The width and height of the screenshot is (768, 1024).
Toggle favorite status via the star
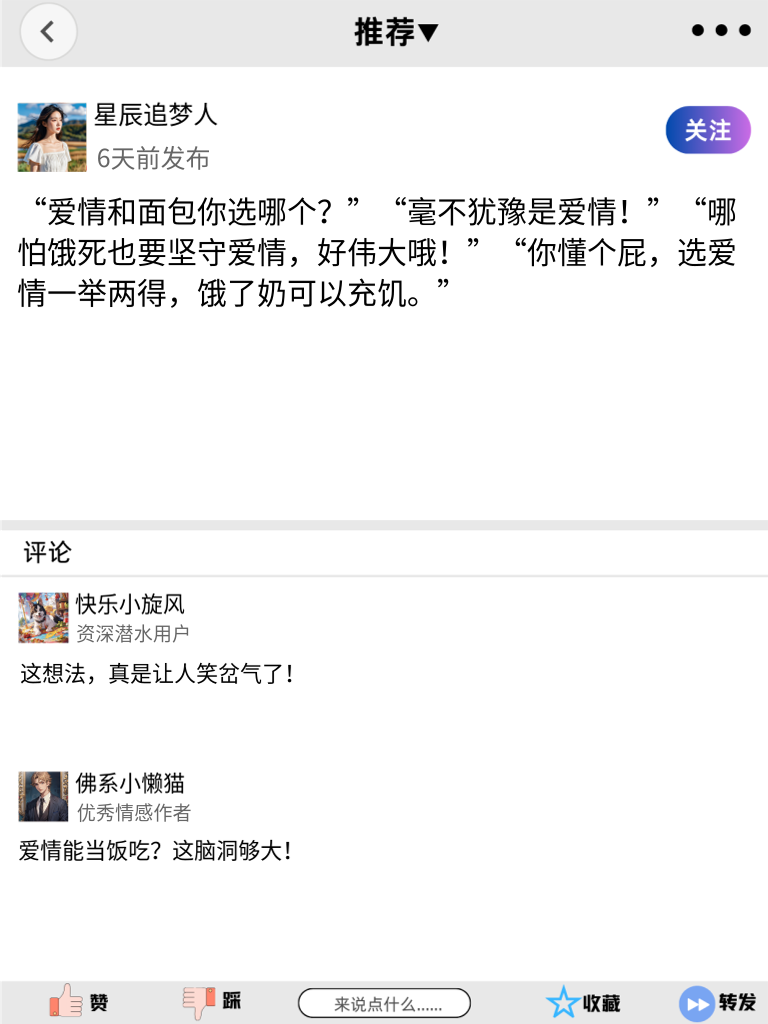(x=565, y=1001)
